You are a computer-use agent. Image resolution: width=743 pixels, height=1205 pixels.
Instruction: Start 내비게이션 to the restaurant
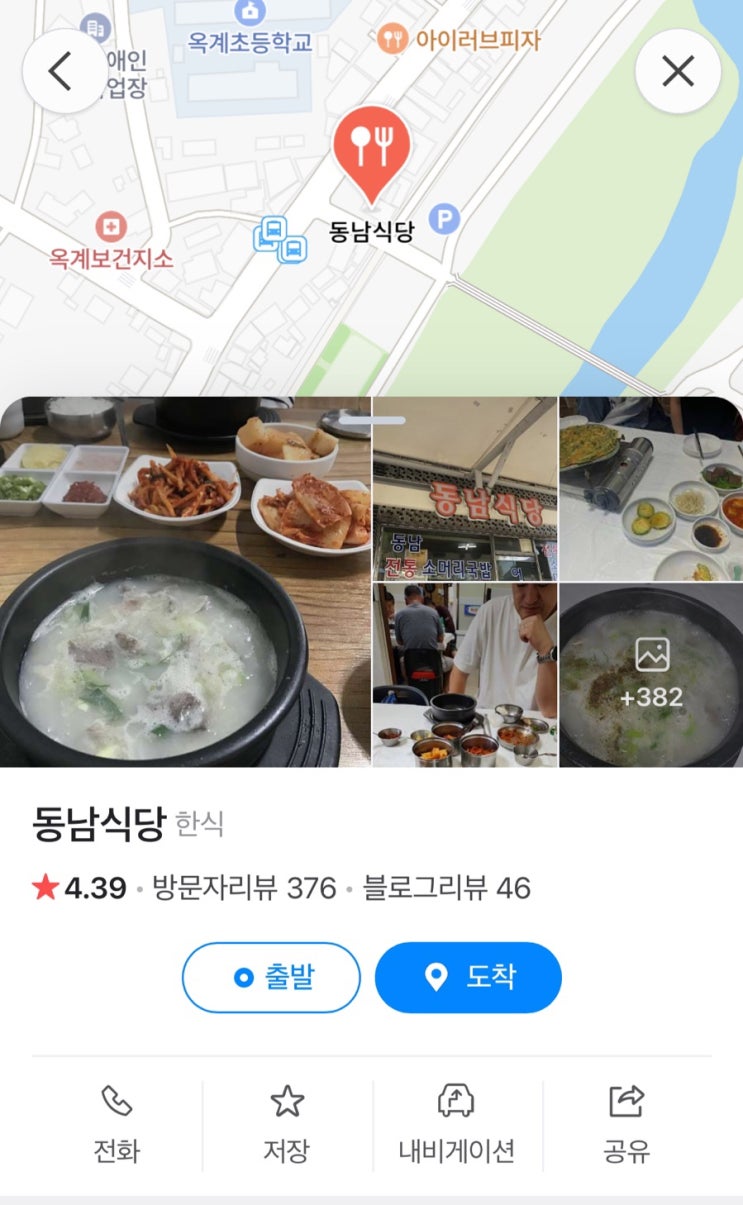point(457,1125)
